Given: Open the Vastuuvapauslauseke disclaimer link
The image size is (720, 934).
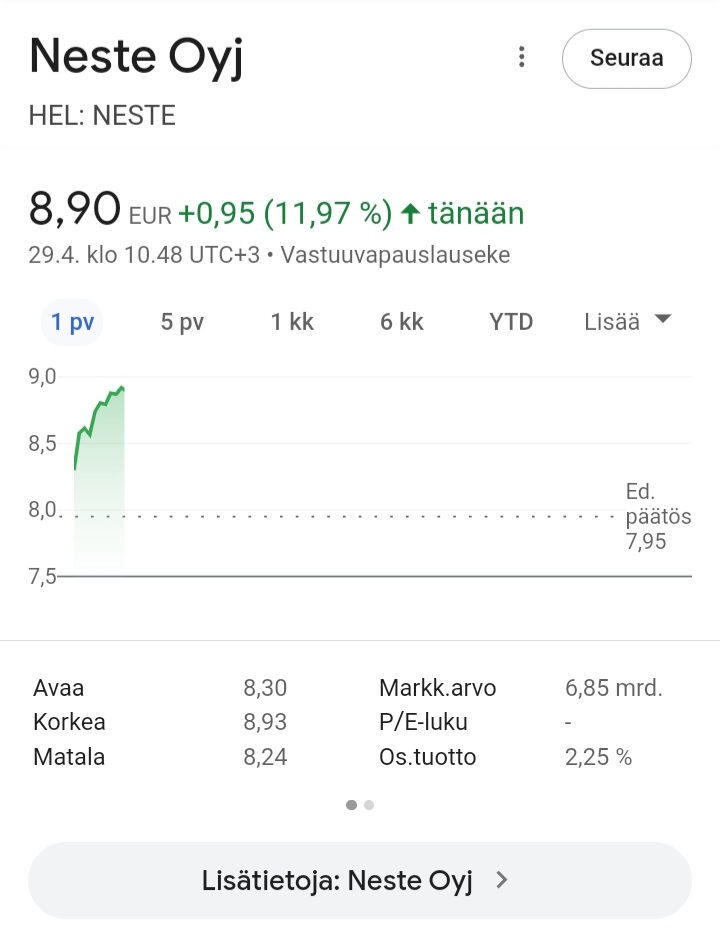Looking at the screenshot, I should [x=395, y=255].
